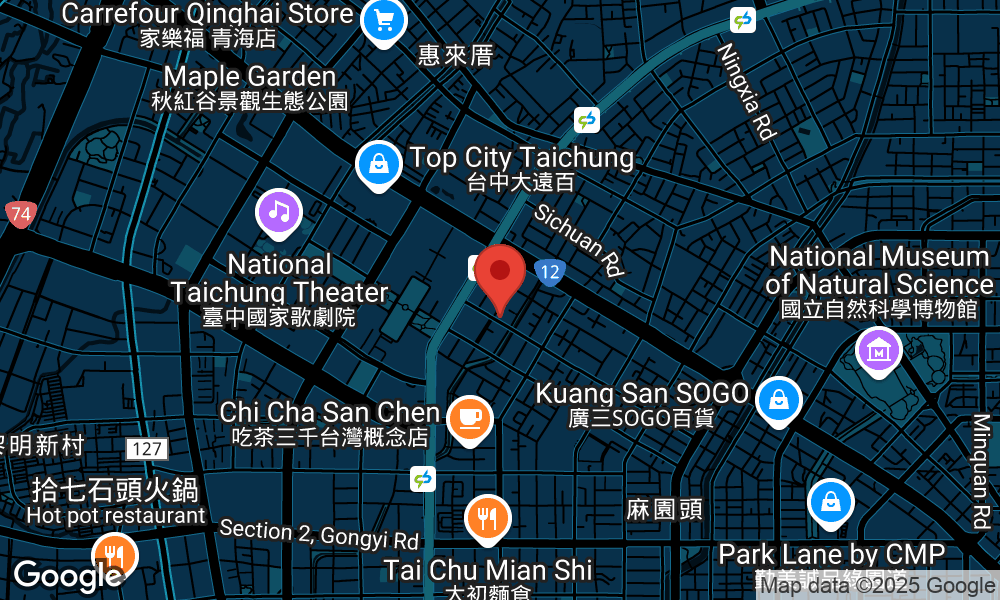The width and height of the screenshot is (1000, 600).
Task: Tap the hot pot restaurant marker
Action: tap(113, 555)
